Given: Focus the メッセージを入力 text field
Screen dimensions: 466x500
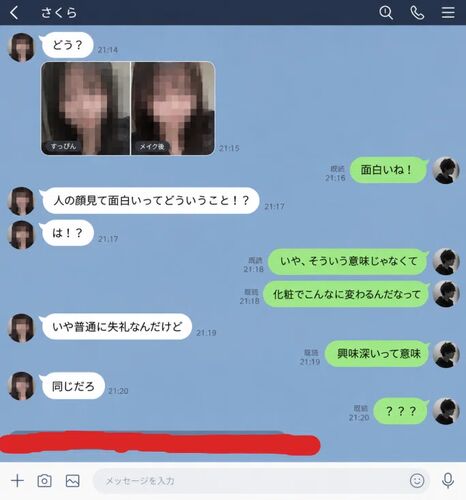Looking at the screenshot, I should tap(250, 481).
